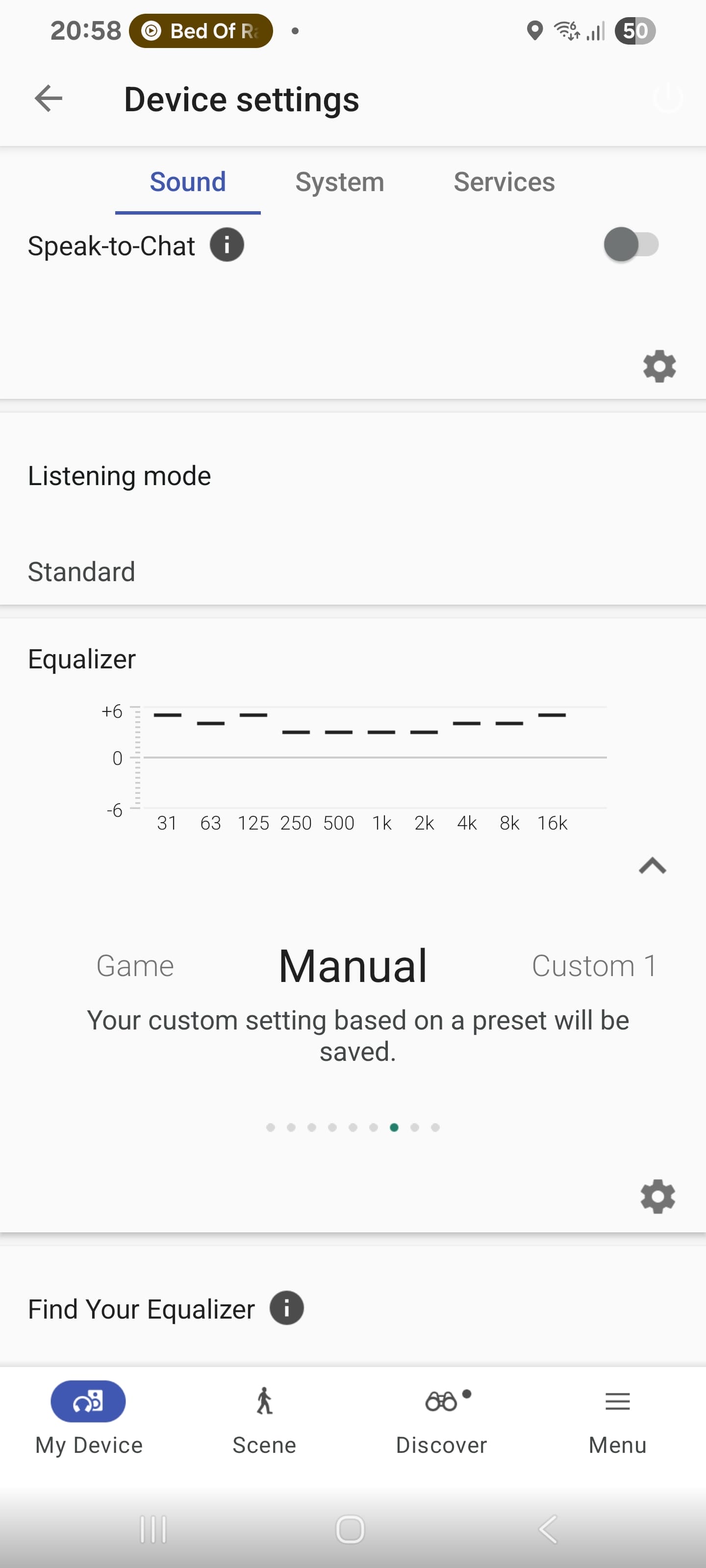This screenshot has height=1568, width=706.
Task: Collapse the Equalizer section
Action: (653, 865)
